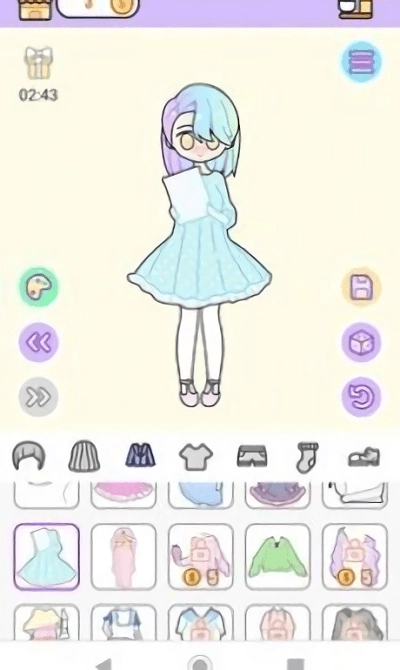Screen dimensions: 400x670
Task: Undo with the double left arrows
Action: tap(38, 342)
